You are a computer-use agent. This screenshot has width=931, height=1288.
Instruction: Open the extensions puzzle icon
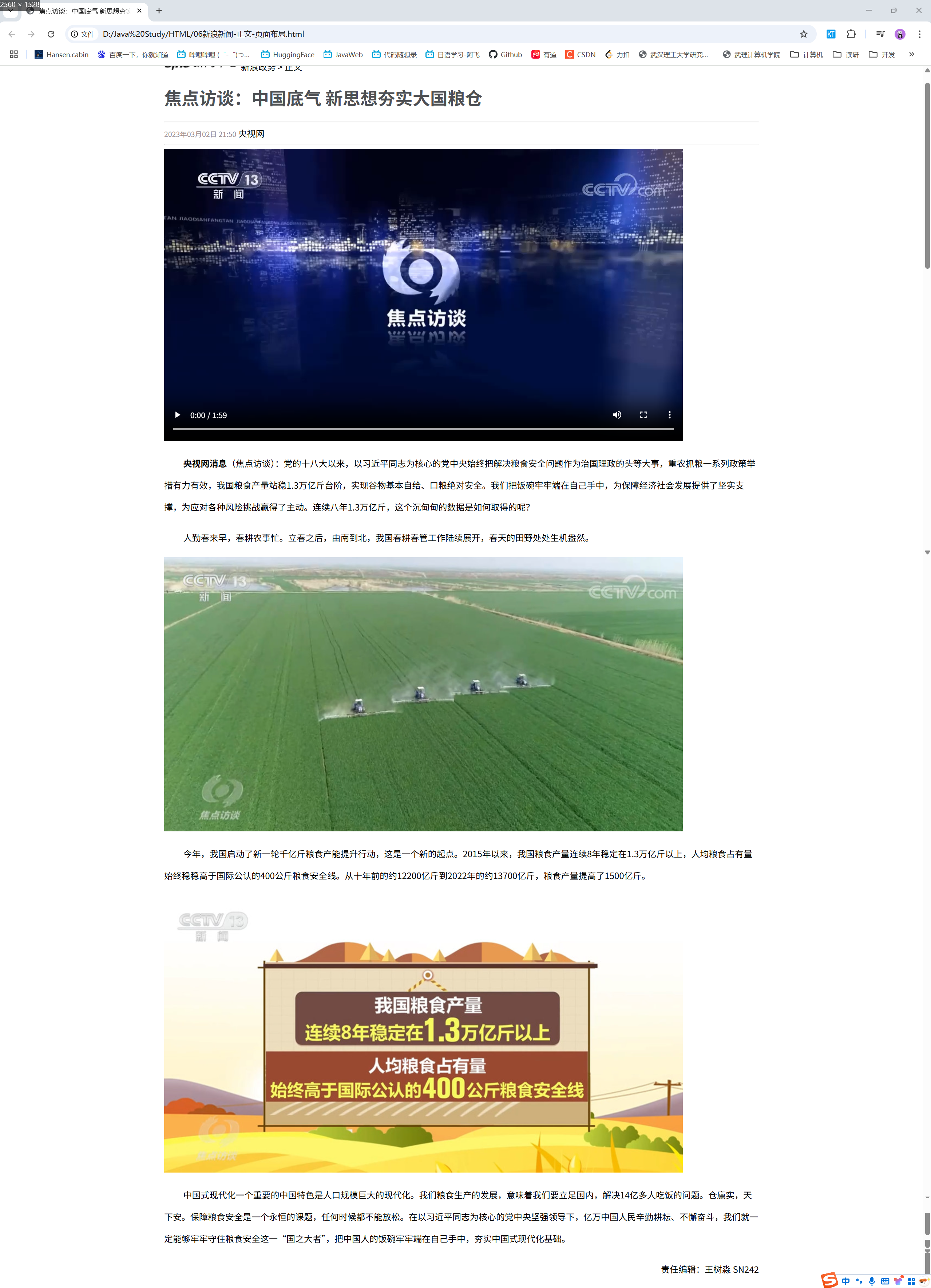coord(851,34)
